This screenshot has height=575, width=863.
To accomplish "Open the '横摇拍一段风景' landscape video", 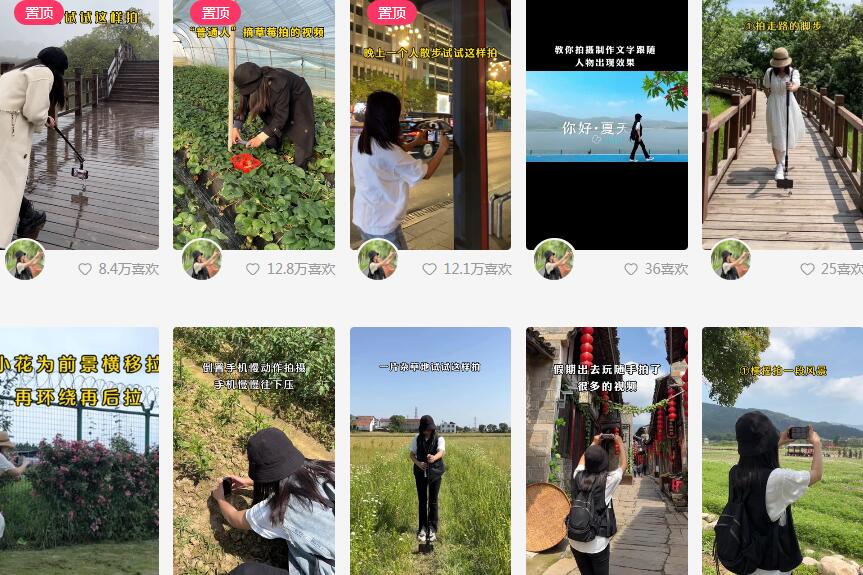I will point(782,450).
